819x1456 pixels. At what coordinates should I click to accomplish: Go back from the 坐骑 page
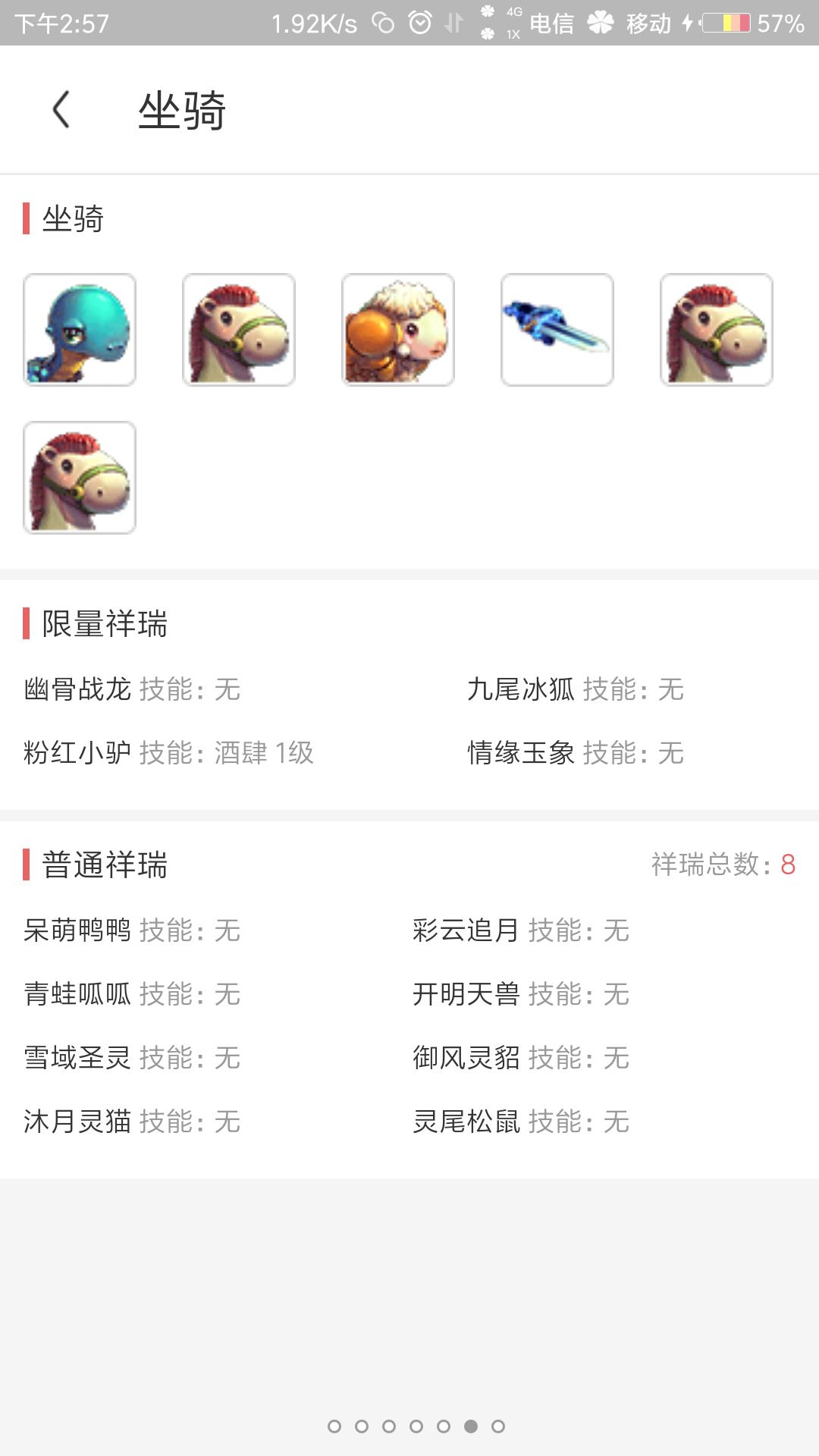[x=61, y=110]
